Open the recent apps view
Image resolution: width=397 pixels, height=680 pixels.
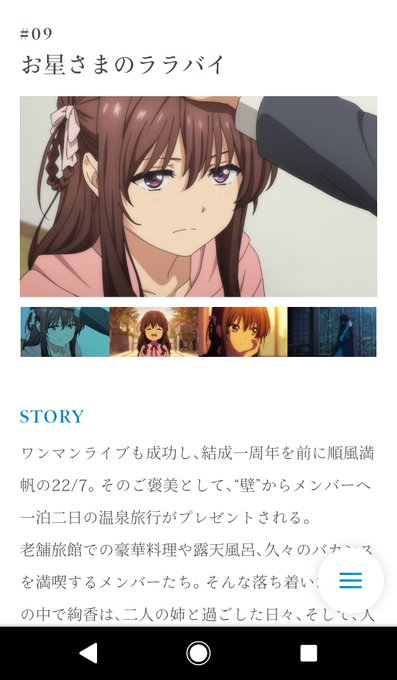coord(308,653)
